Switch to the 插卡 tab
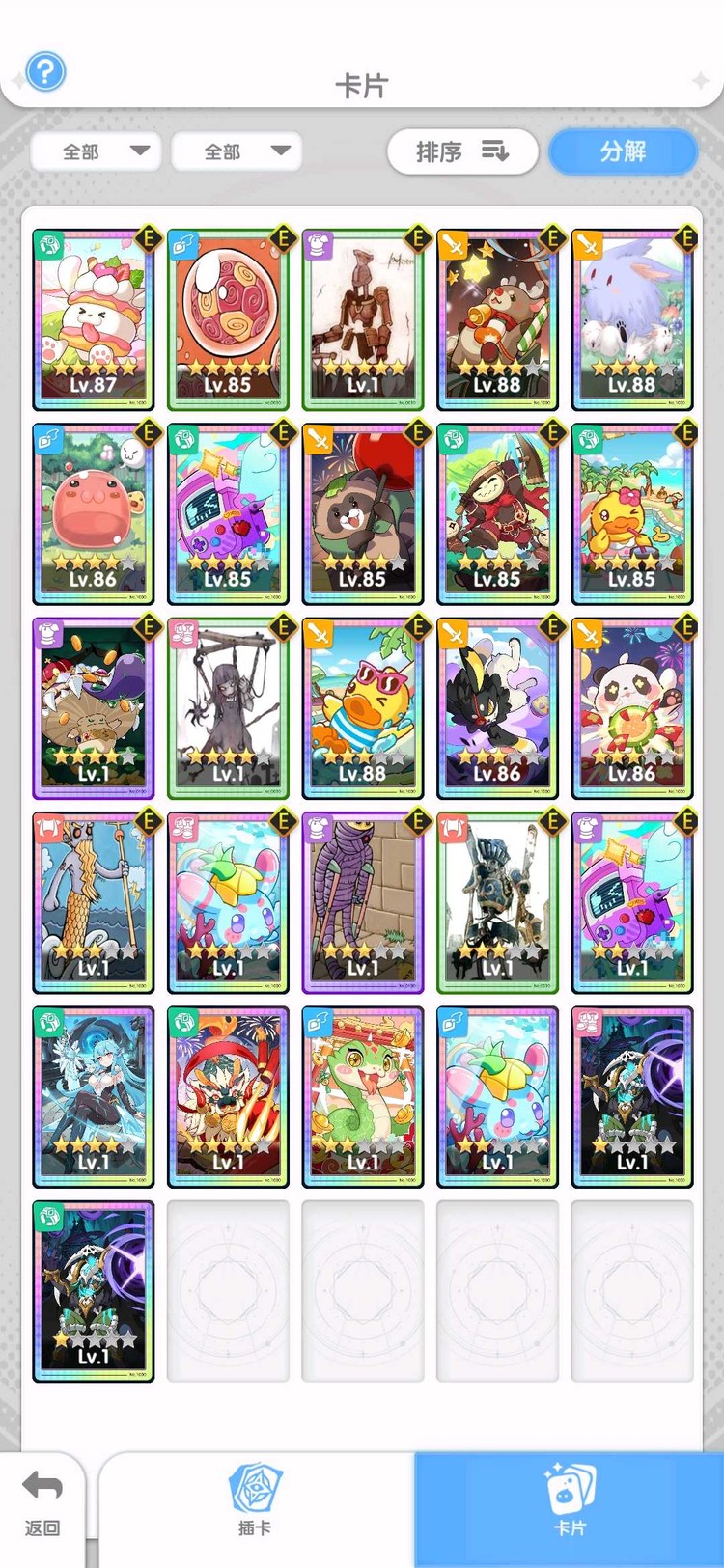 click(255, 1501)
